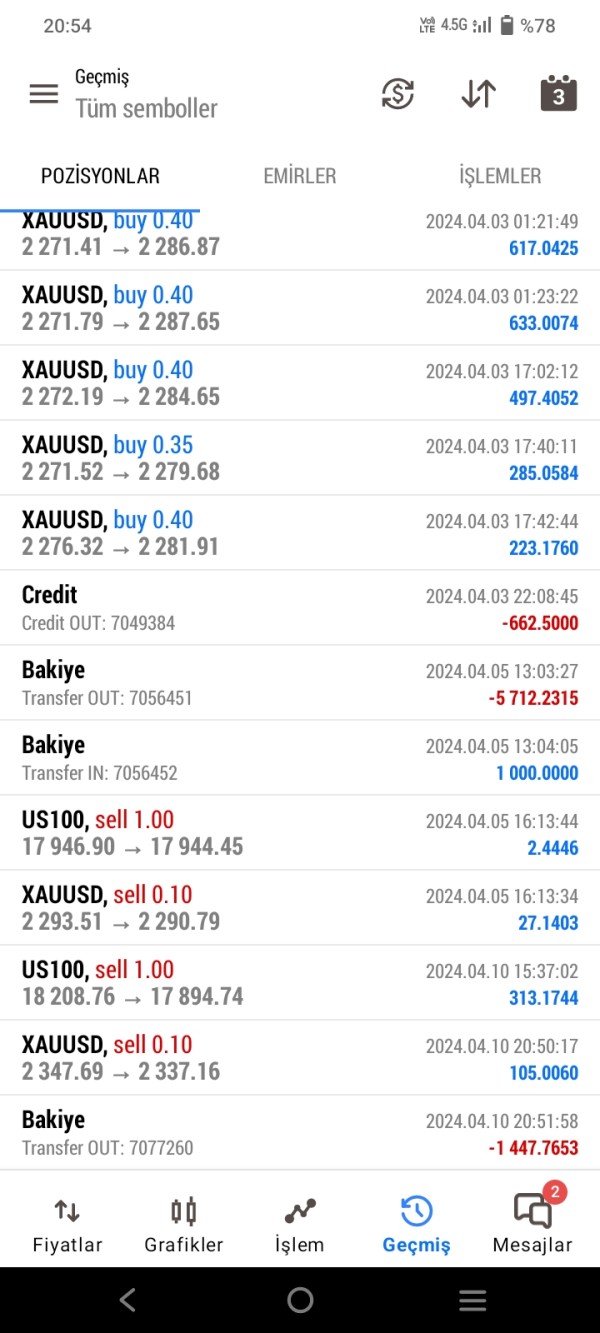
Task: Expand the US100 sell at 17 946.90 entry
Action: 300,833
